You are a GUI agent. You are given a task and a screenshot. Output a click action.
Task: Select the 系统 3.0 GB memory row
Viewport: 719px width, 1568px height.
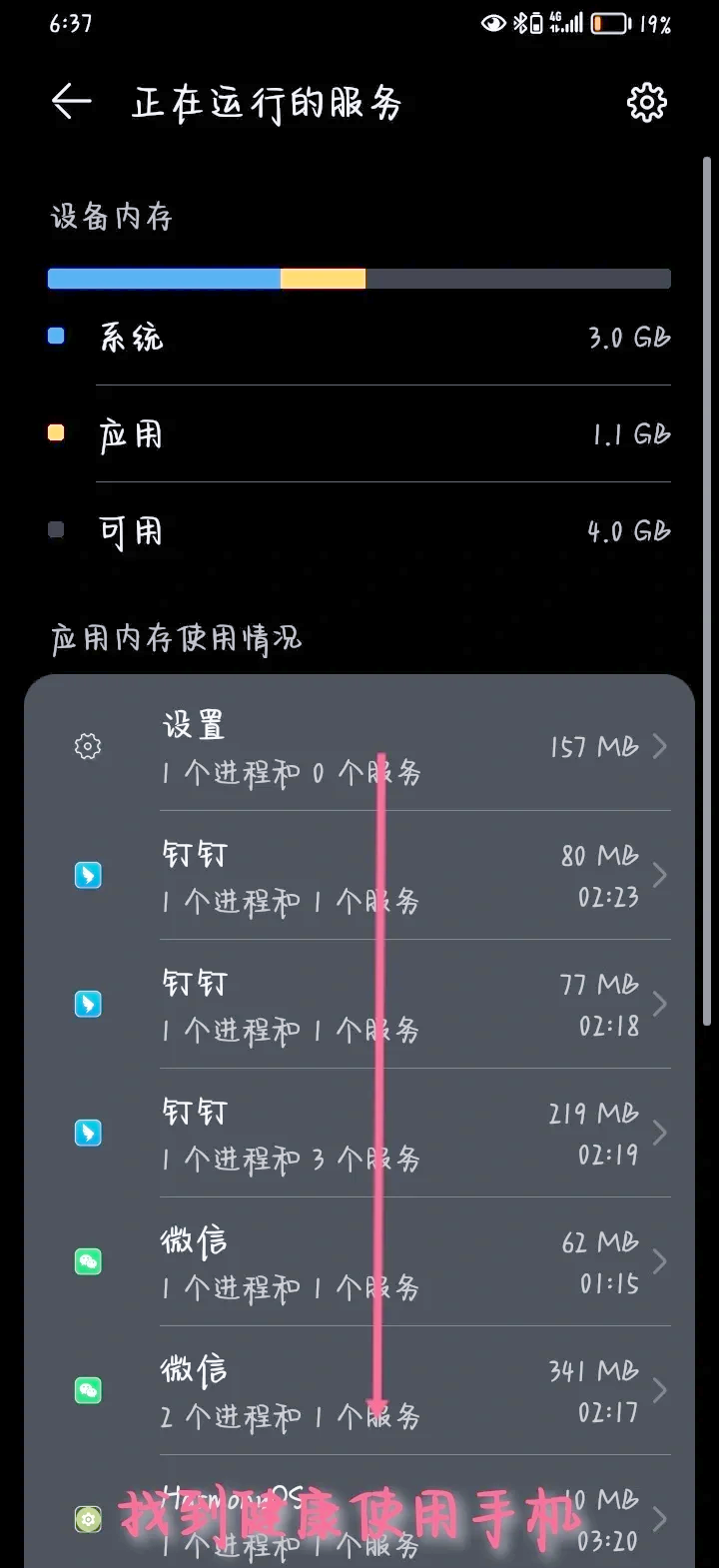tap(359, 338)
